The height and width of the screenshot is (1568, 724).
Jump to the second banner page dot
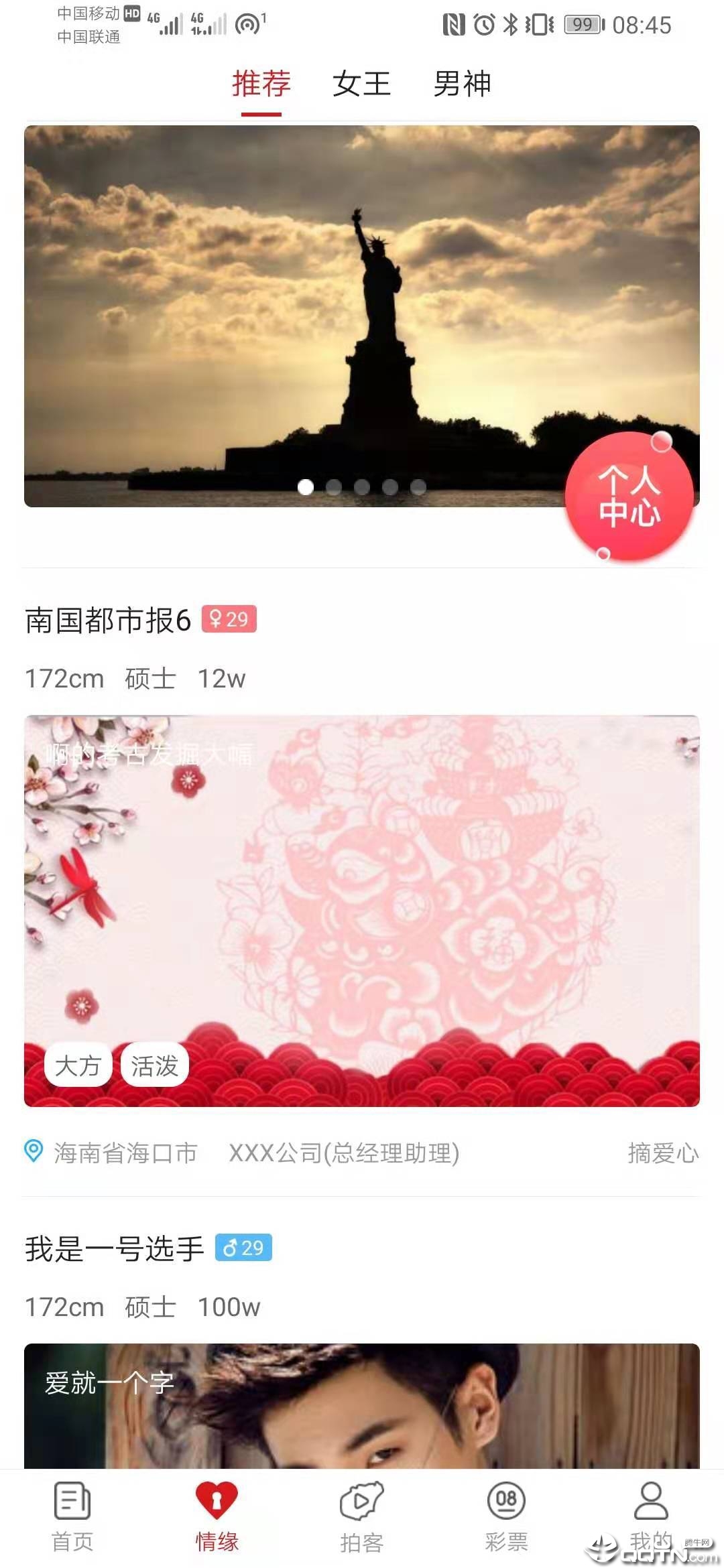[x=334, y=487]
